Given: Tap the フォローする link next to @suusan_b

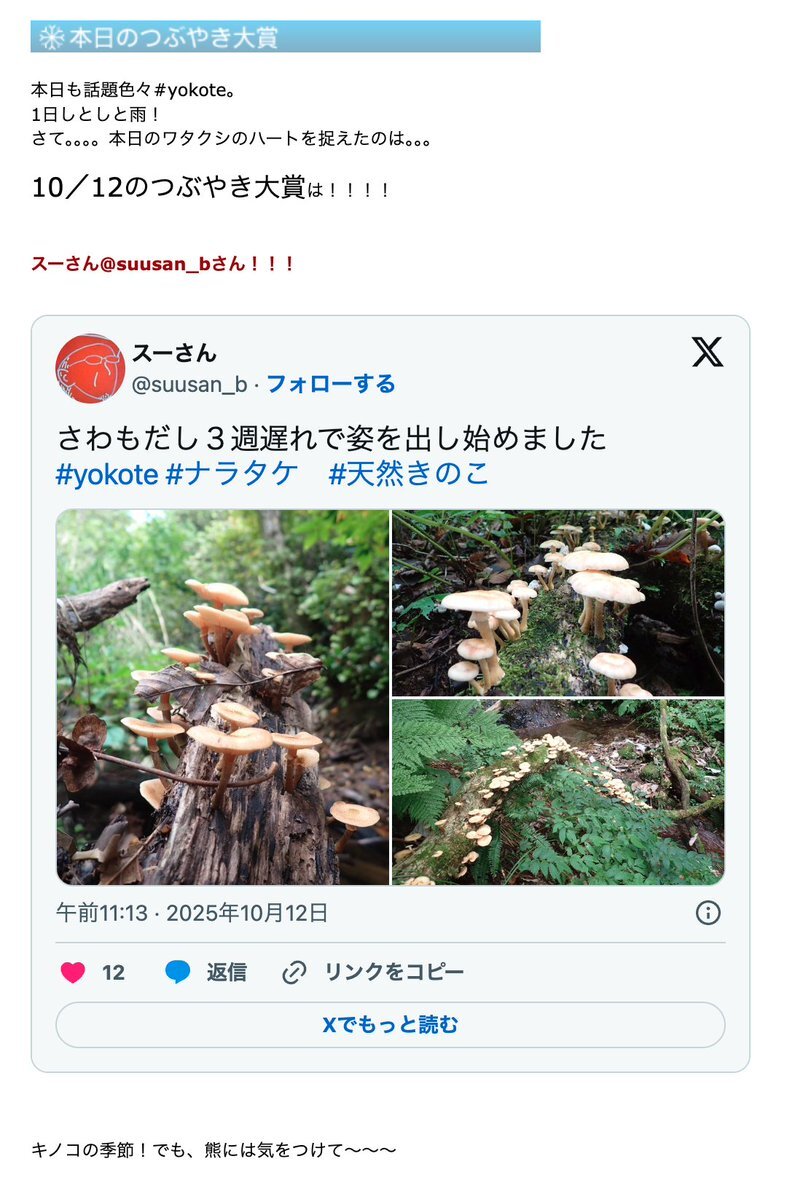Looking at the screenshot, I should coord(330,384).
